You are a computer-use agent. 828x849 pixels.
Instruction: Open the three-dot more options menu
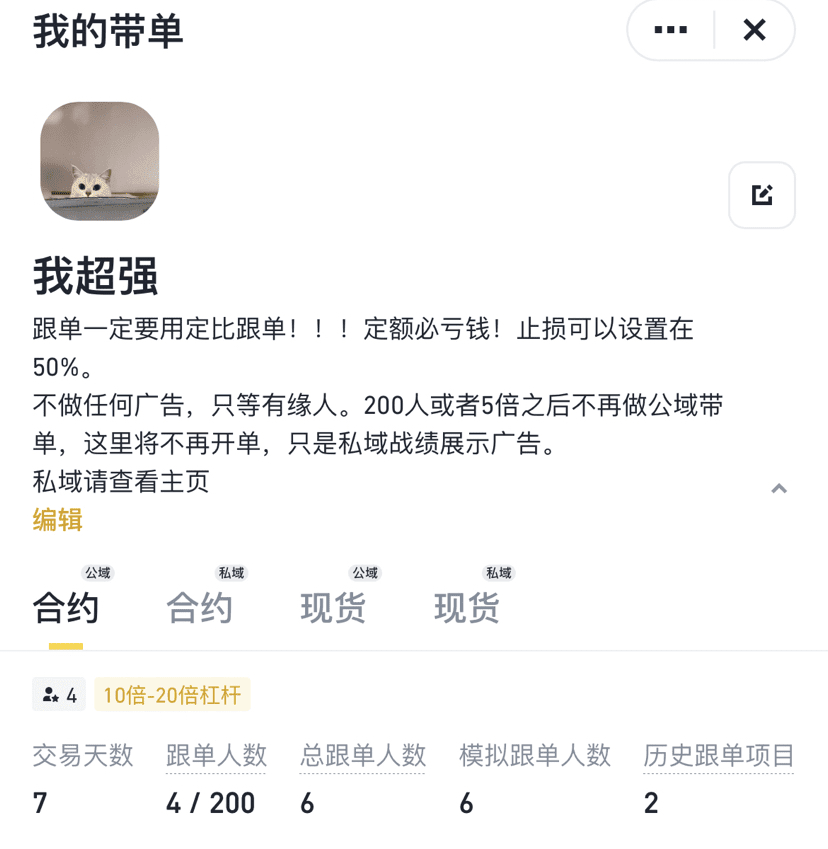[x=670, y=30]
